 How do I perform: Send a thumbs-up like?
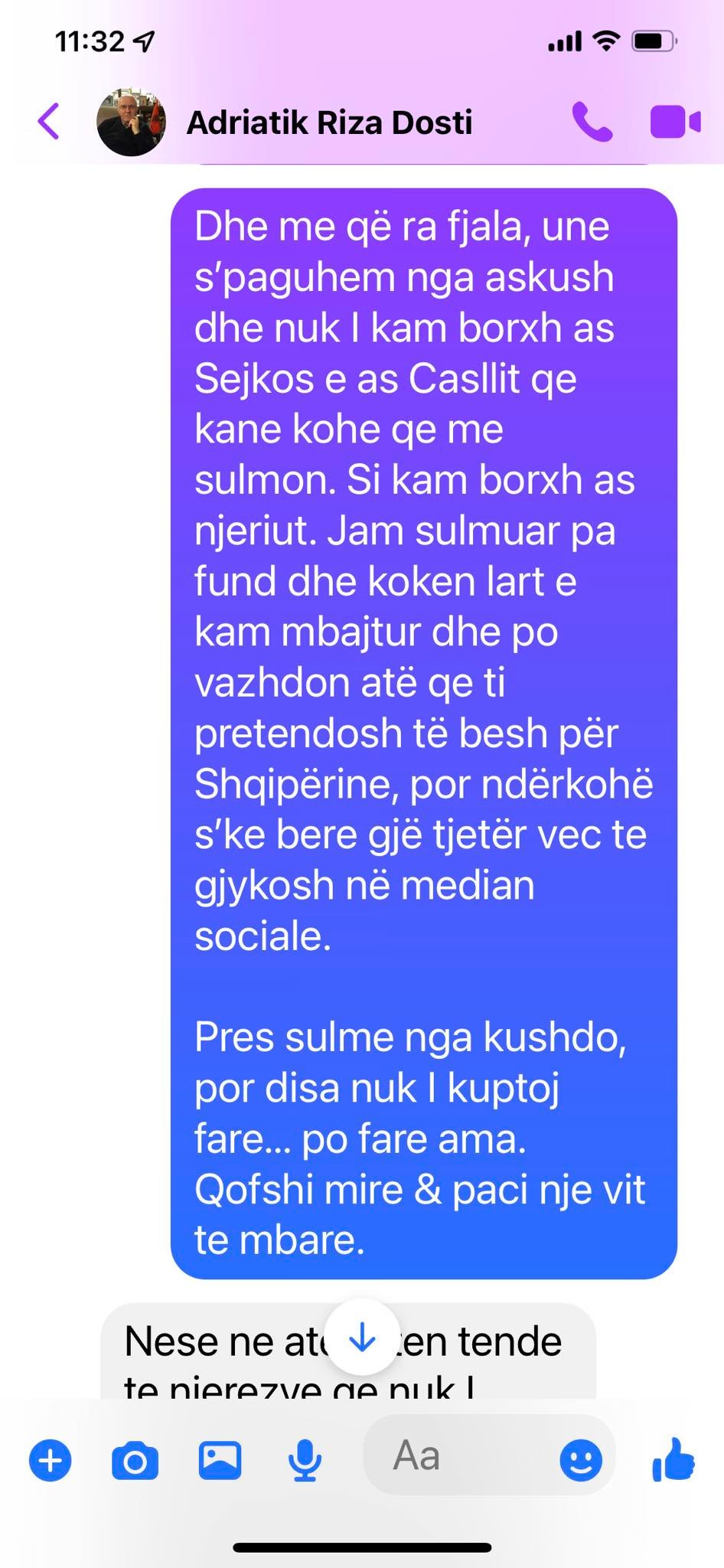point(673,1459)
